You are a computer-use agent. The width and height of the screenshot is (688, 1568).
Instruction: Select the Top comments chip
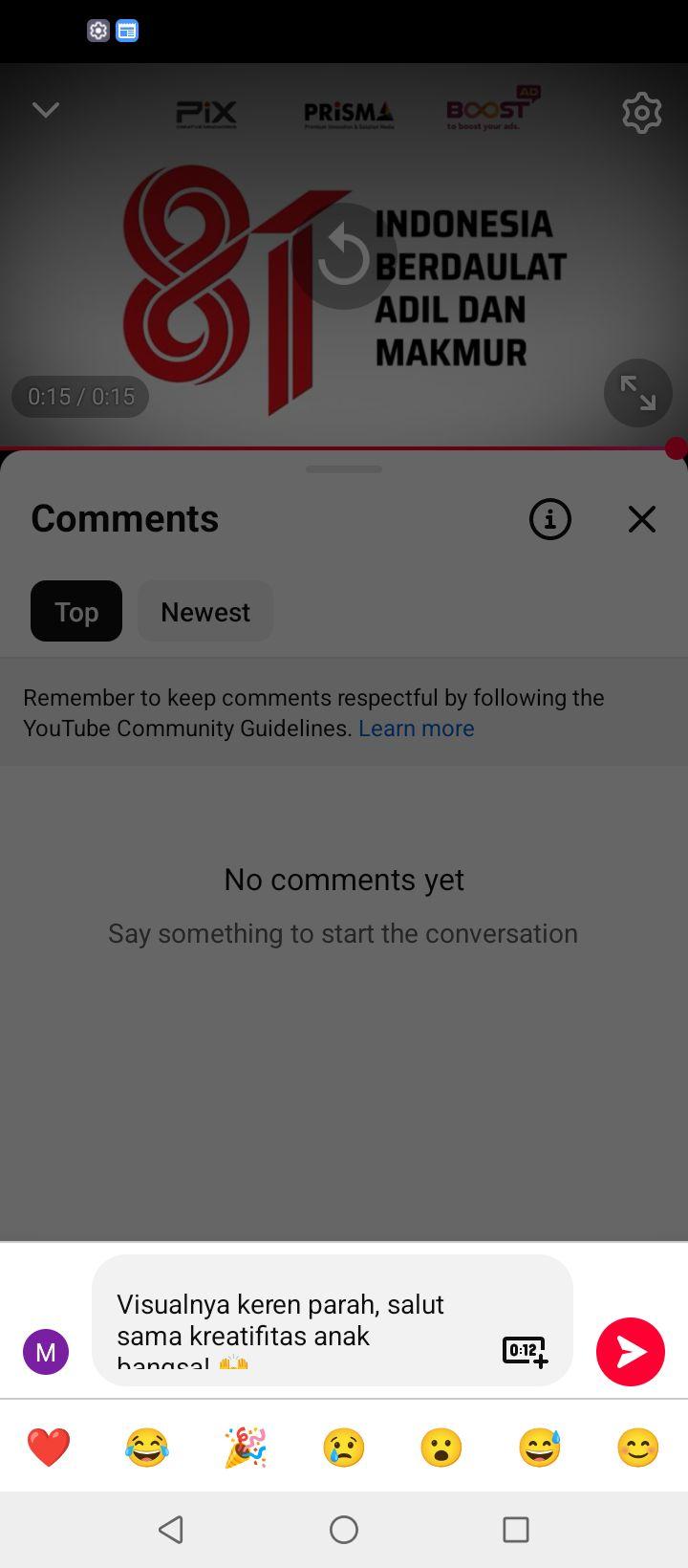tap(76, 611)
